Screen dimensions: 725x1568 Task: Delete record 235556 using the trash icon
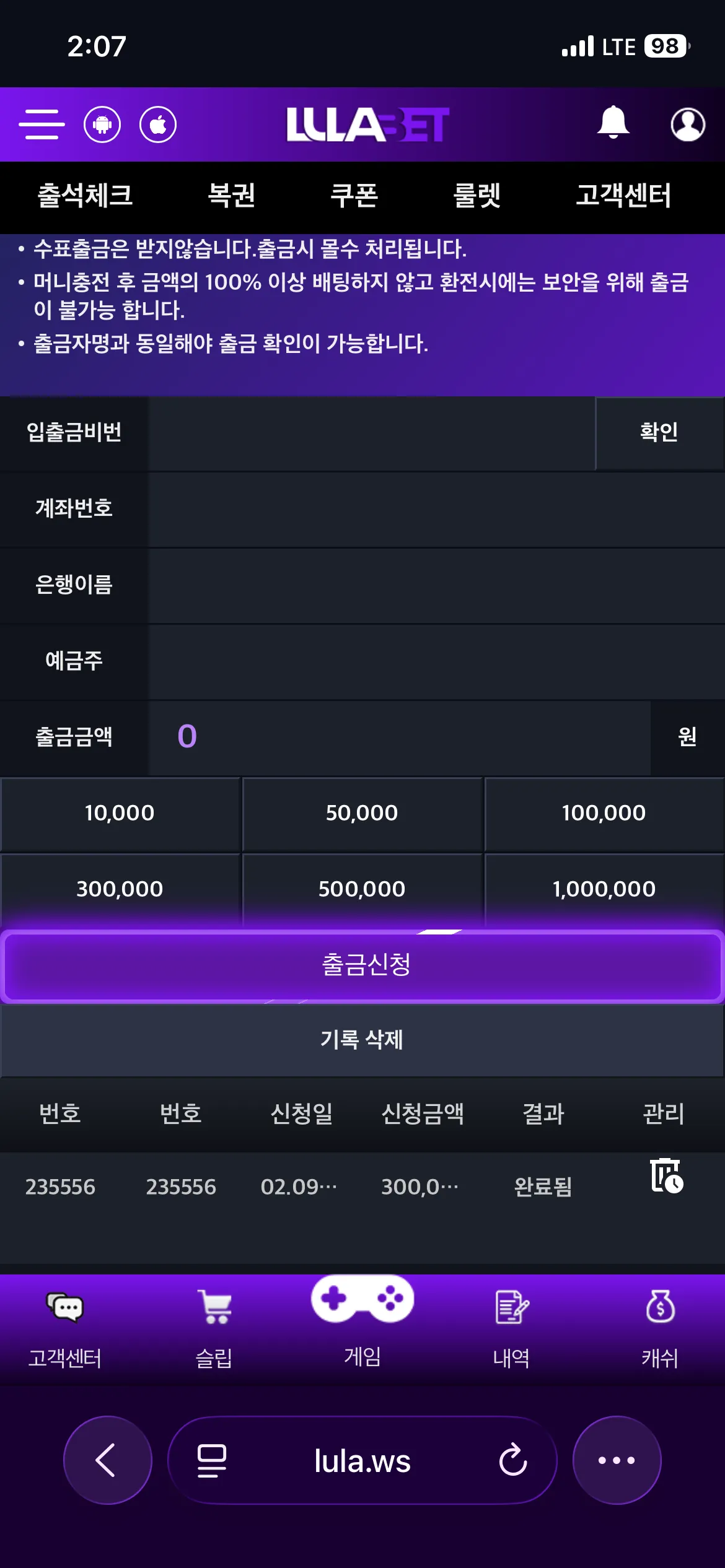[x=666, y=1175]
